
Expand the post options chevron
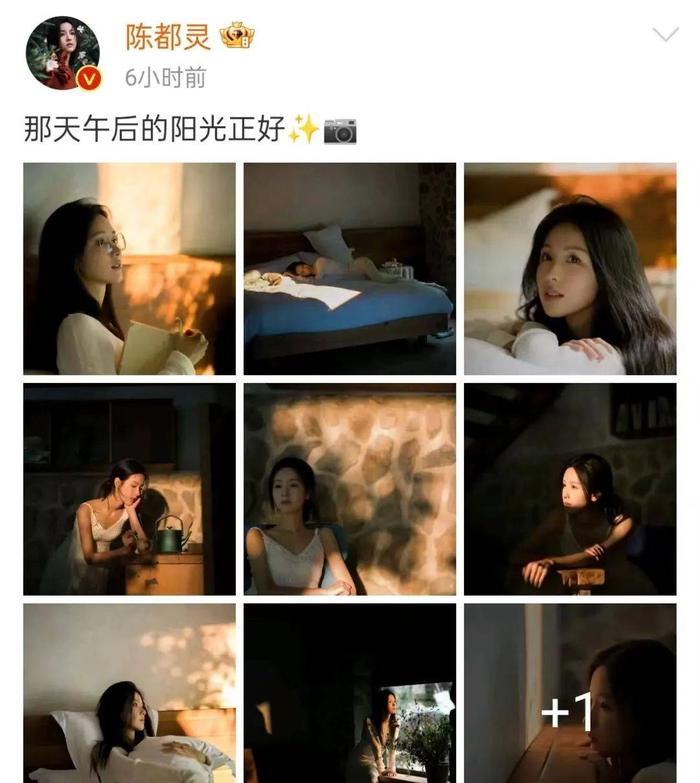point(665,35)
